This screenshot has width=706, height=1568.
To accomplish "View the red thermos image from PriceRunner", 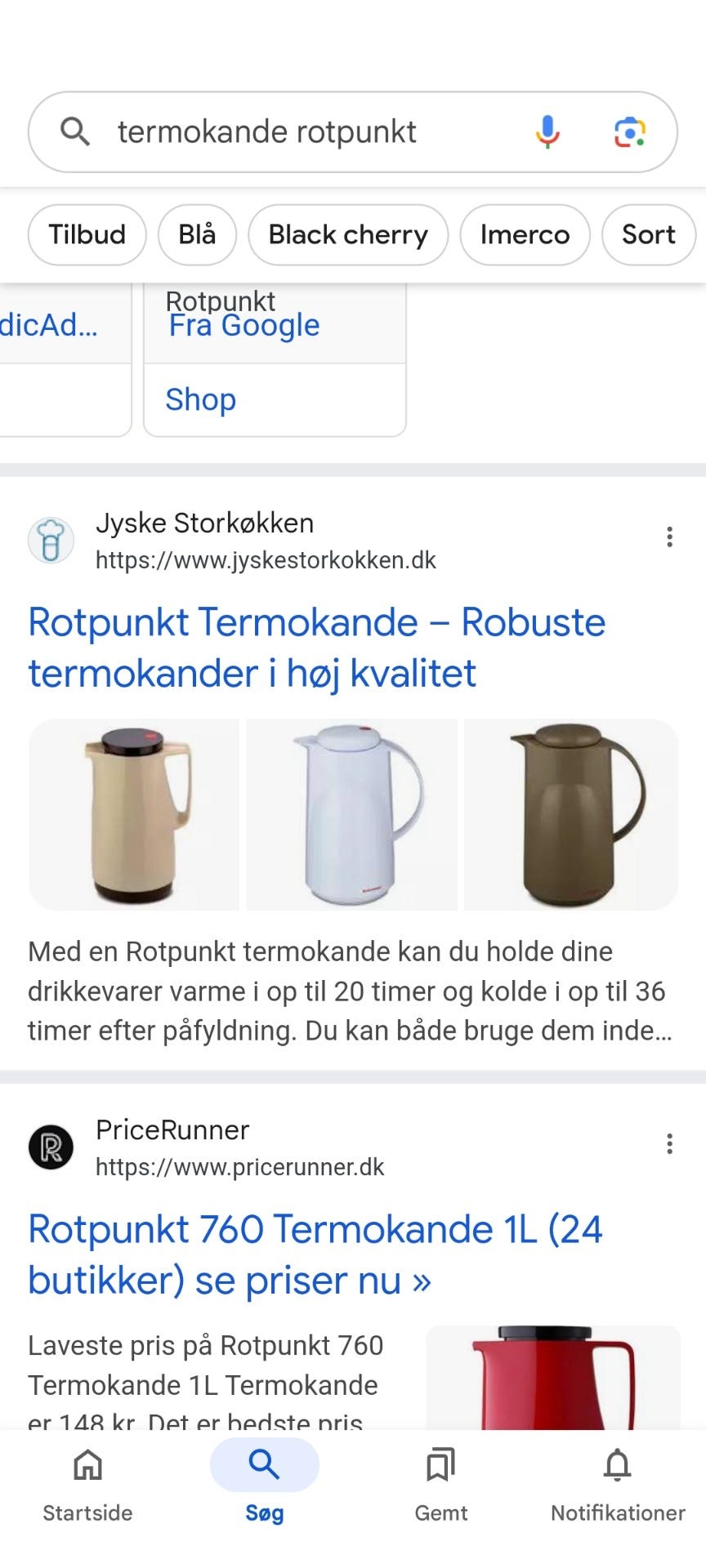I will [x=553, y=1377].
